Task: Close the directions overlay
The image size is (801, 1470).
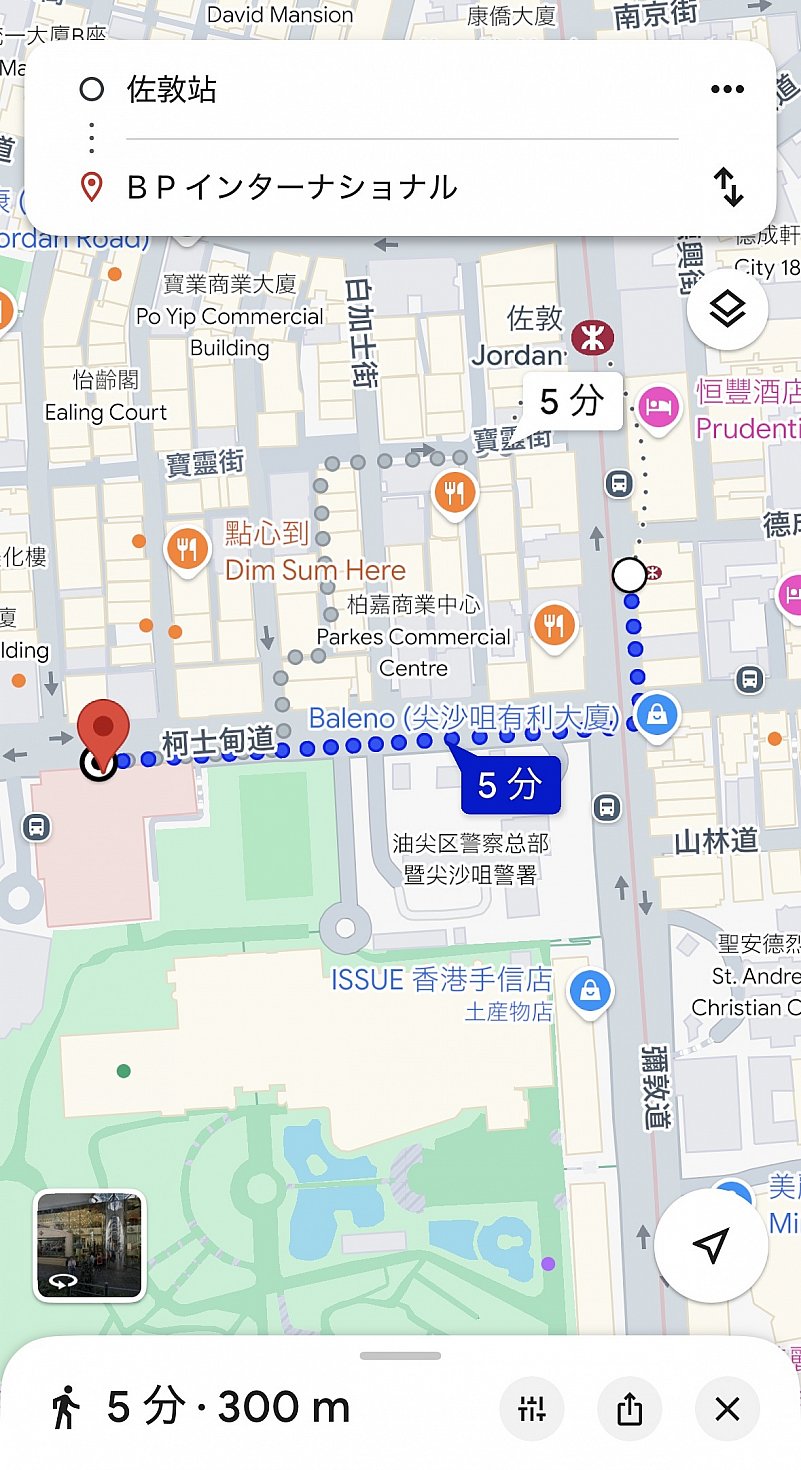Action: (x=727, y=1408)
